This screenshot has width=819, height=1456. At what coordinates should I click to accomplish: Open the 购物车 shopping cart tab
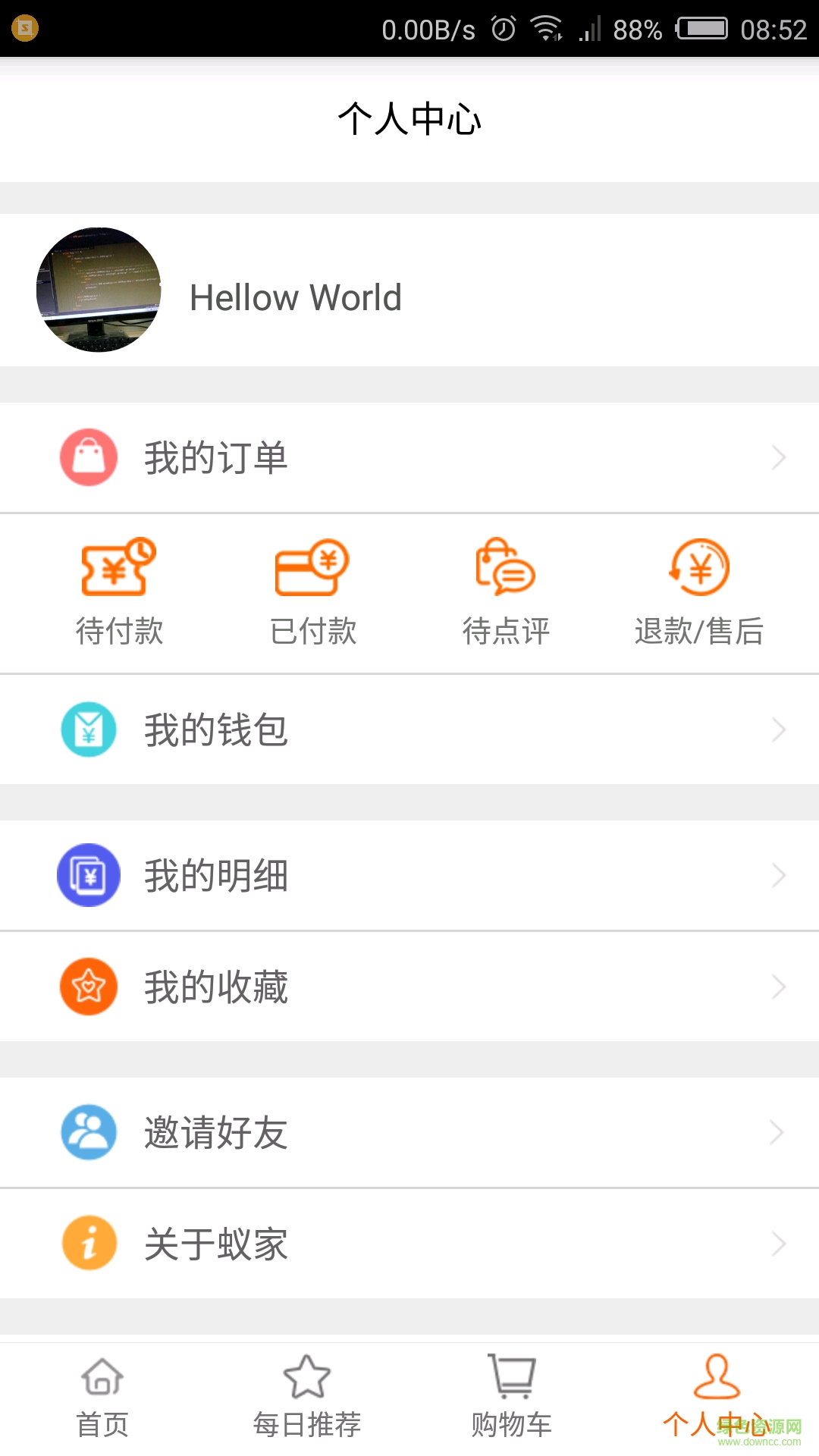pyautogui.click(x=512, y=1397)
